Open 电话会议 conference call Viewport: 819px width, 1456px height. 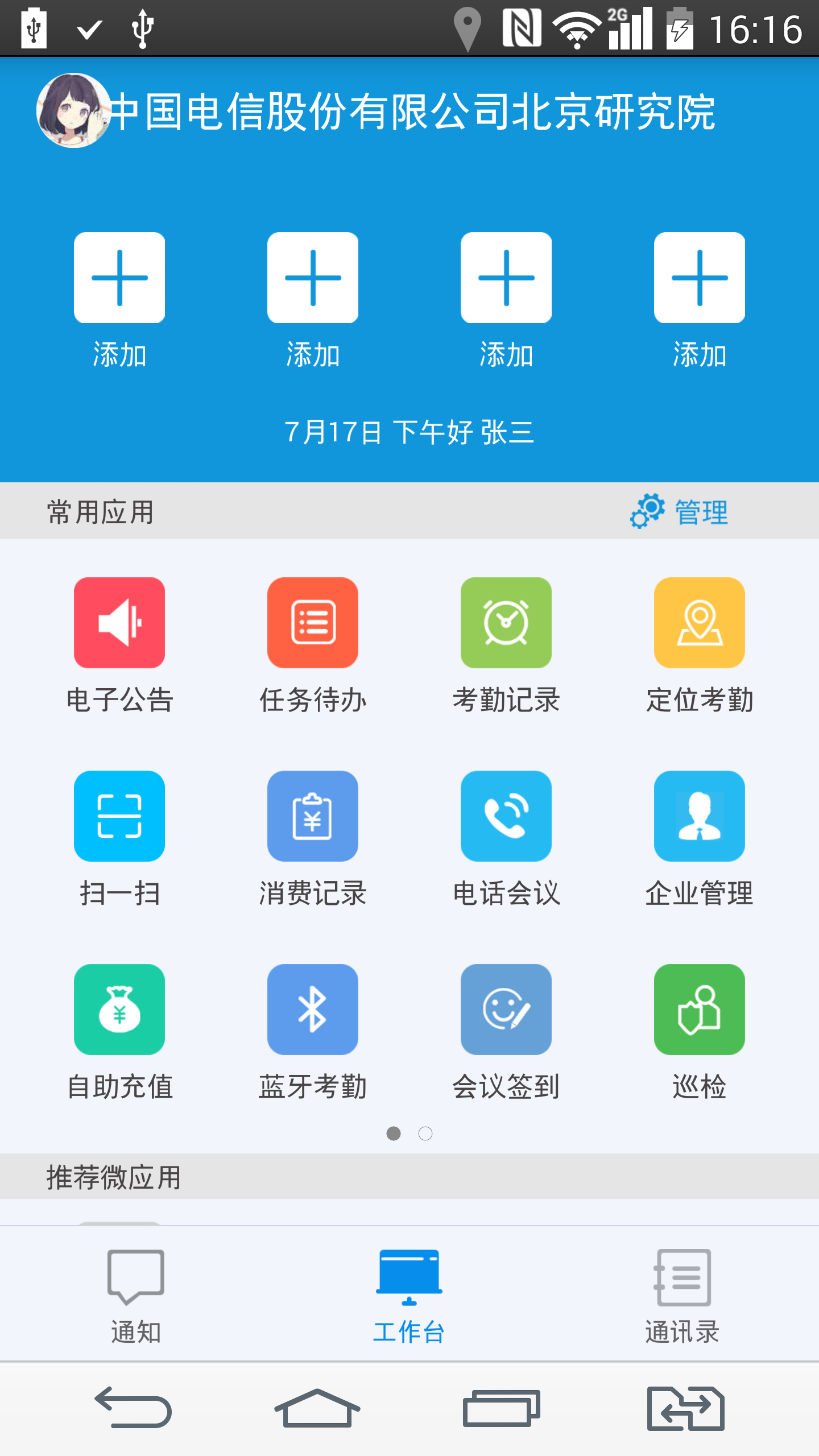[x=506, y=816]
